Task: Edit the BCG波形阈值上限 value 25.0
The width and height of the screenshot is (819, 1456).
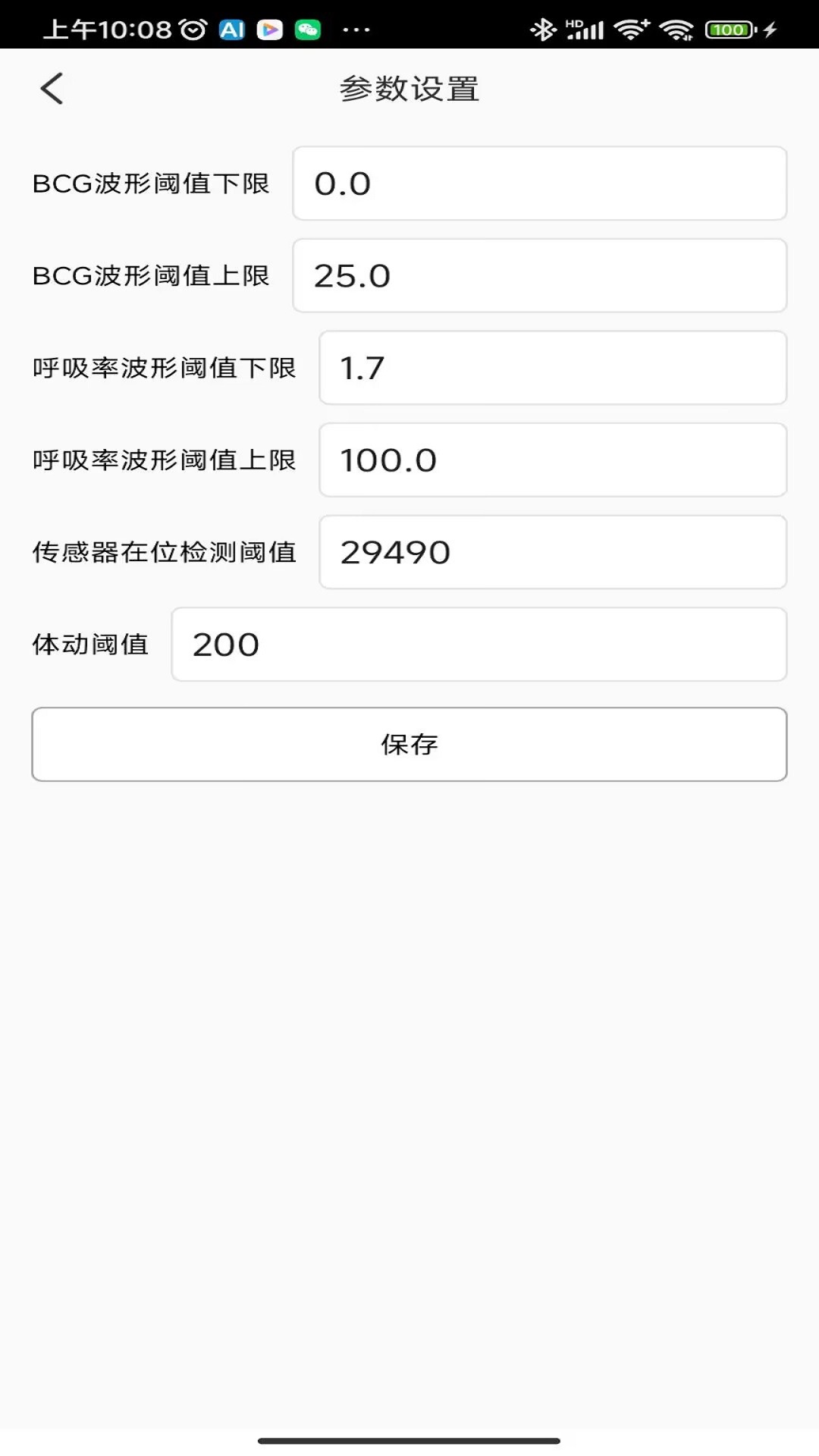Action: [538, 275]
